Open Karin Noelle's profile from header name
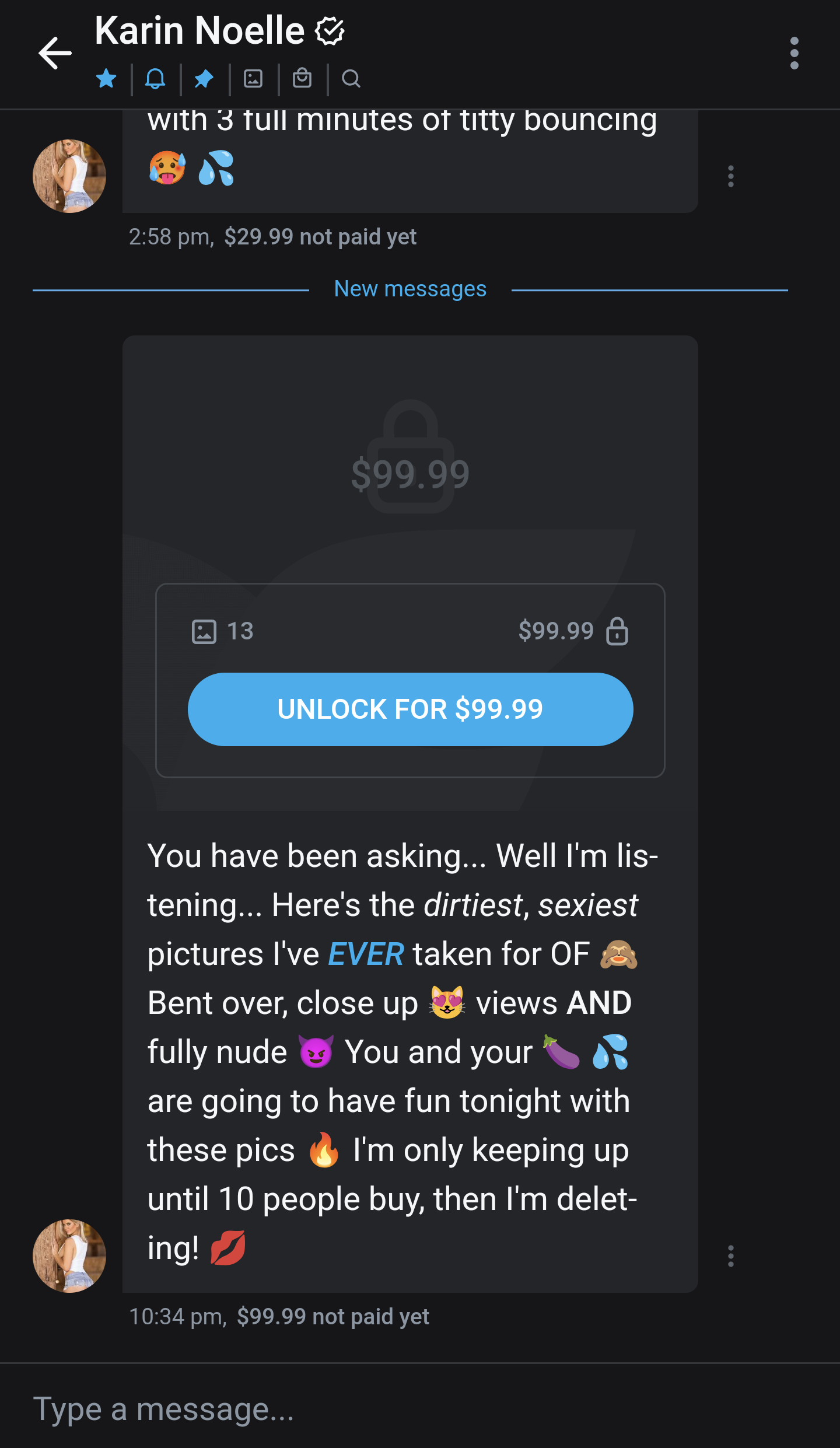This screenshot has height=1448, width=840. [x=199, y=30]
